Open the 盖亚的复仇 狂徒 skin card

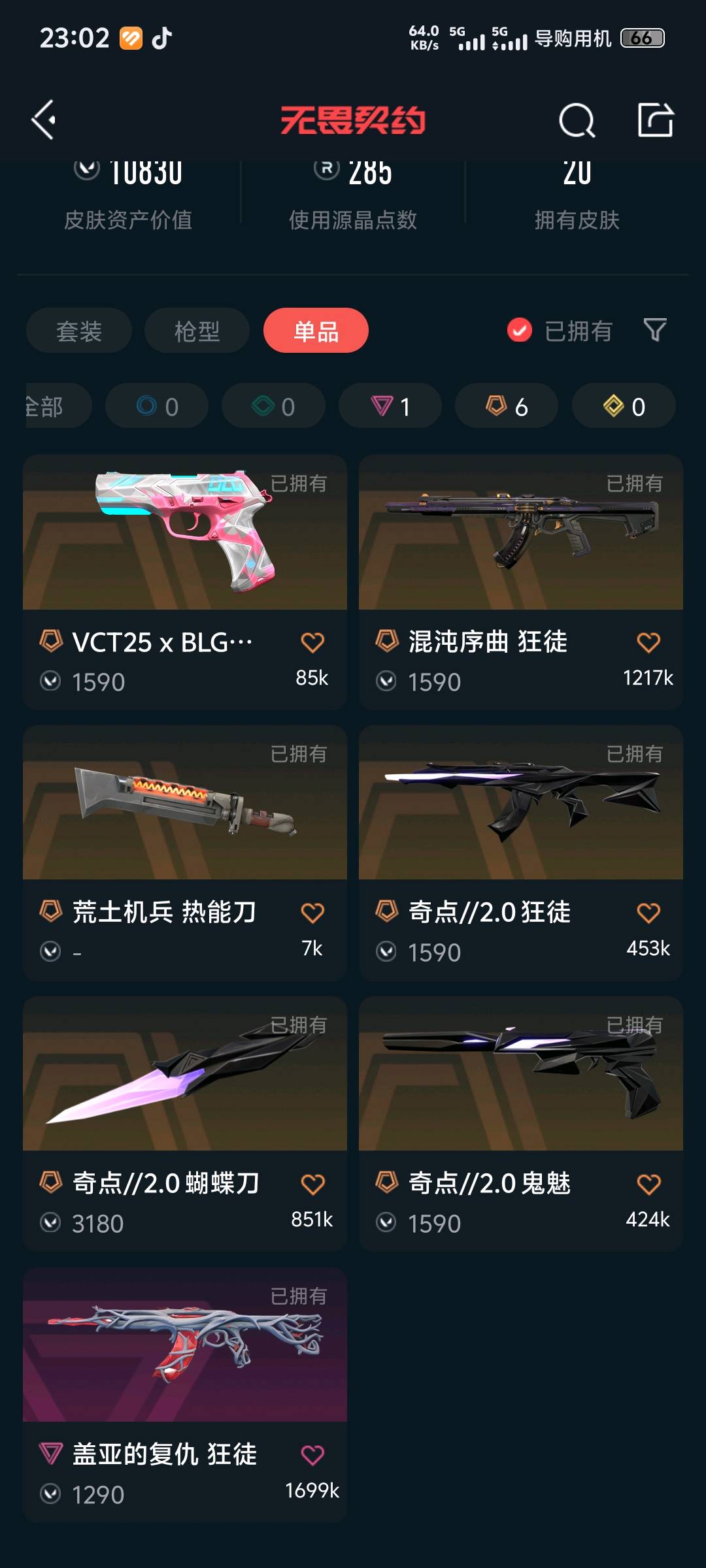185,1395
